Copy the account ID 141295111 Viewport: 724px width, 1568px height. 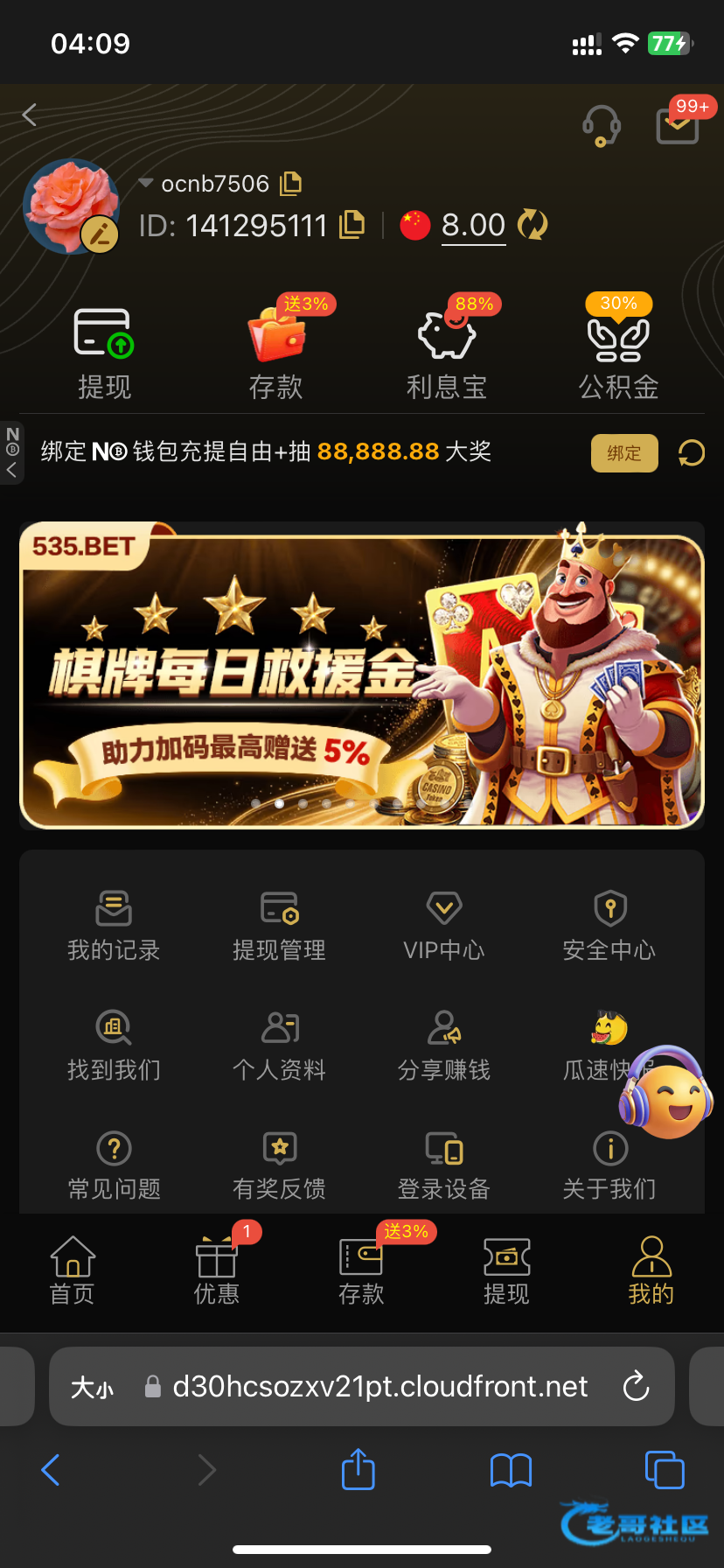coord(352,225)
